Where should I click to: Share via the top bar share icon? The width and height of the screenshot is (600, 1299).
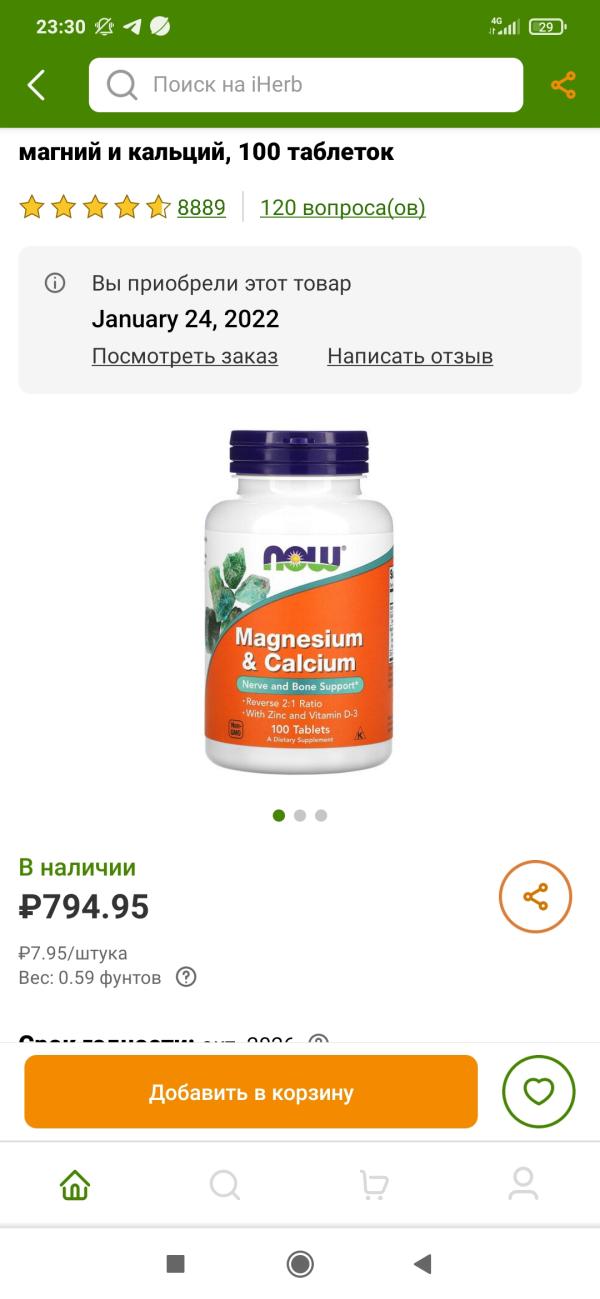pyautogui.click(x=563, y=85)
